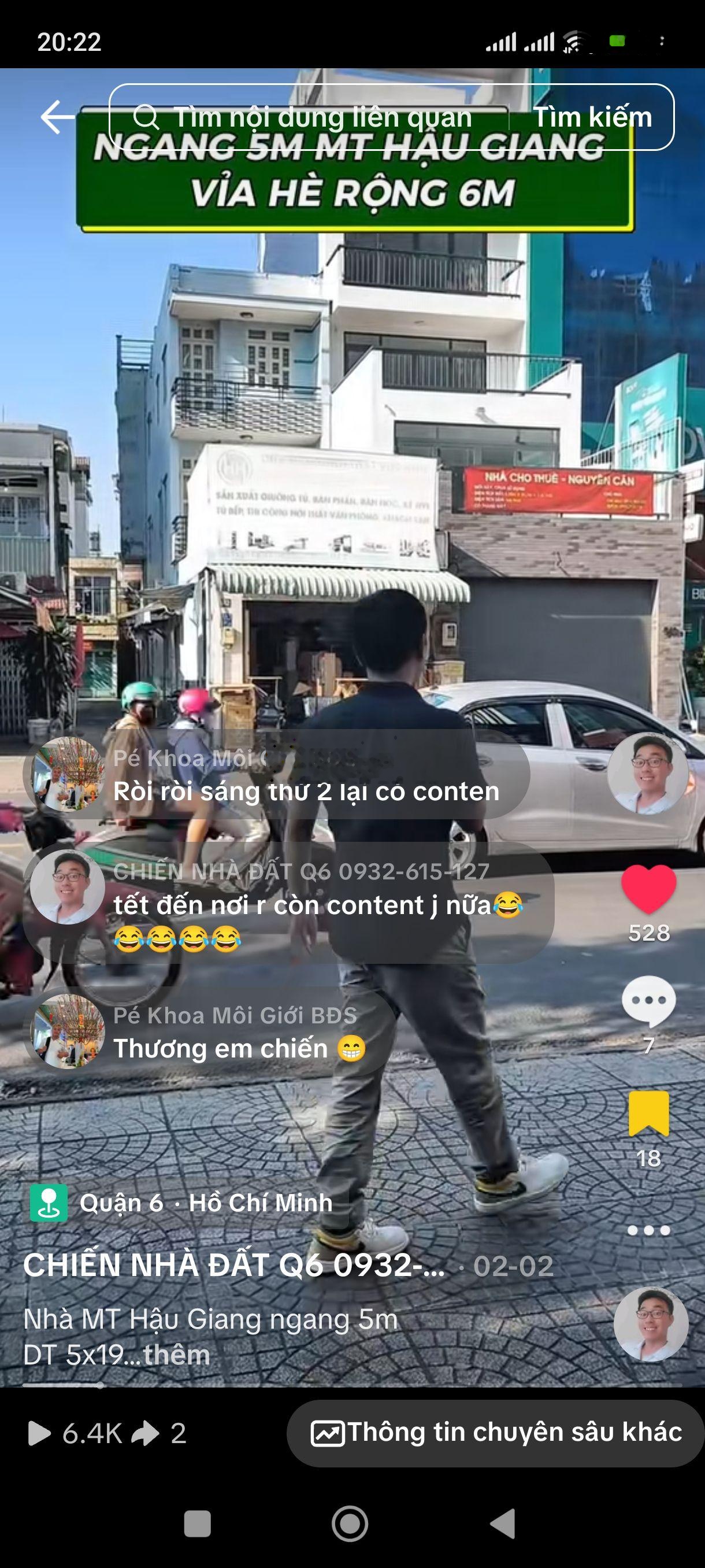Image resolution: width=705 pixels, height=1568 pixels.
Task: Tap the system recent apps square
Action: [197, 1524]
